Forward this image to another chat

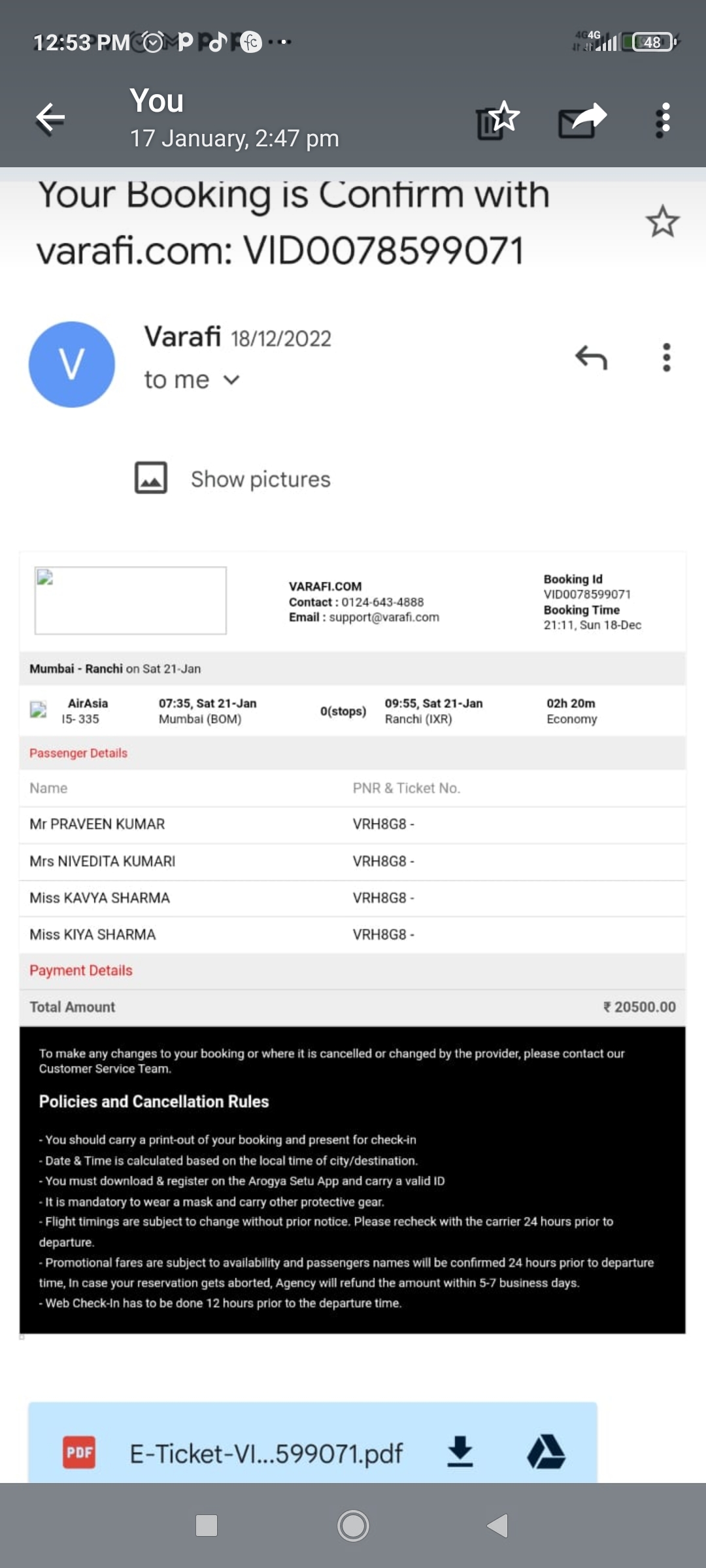[582, 120]
